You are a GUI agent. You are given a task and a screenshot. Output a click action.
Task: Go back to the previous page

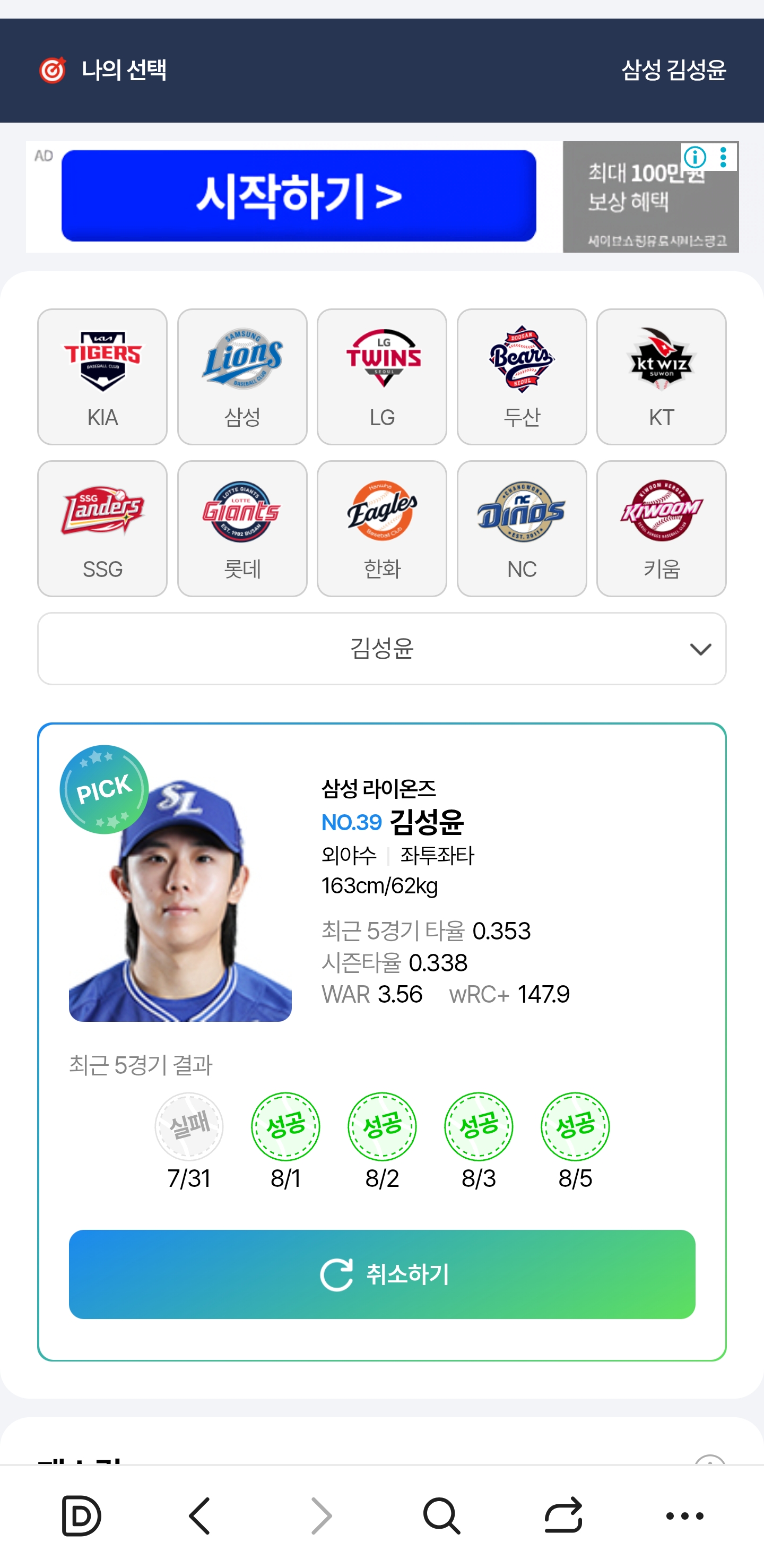200,1515
